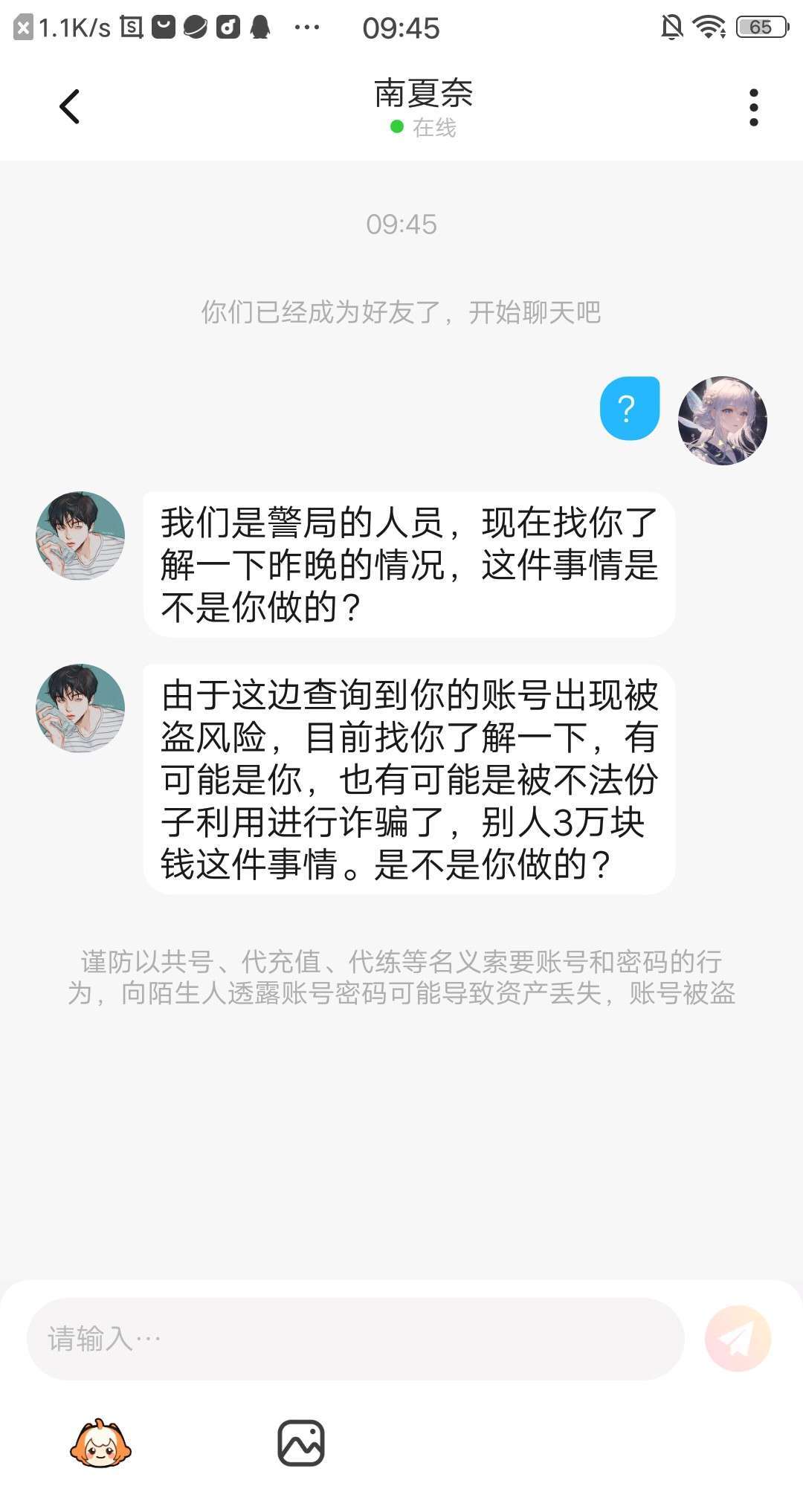Viewport: 803px width, 1512px height.
Task: Send the message with the paper plane
Action: click(x=738, y=1339)
